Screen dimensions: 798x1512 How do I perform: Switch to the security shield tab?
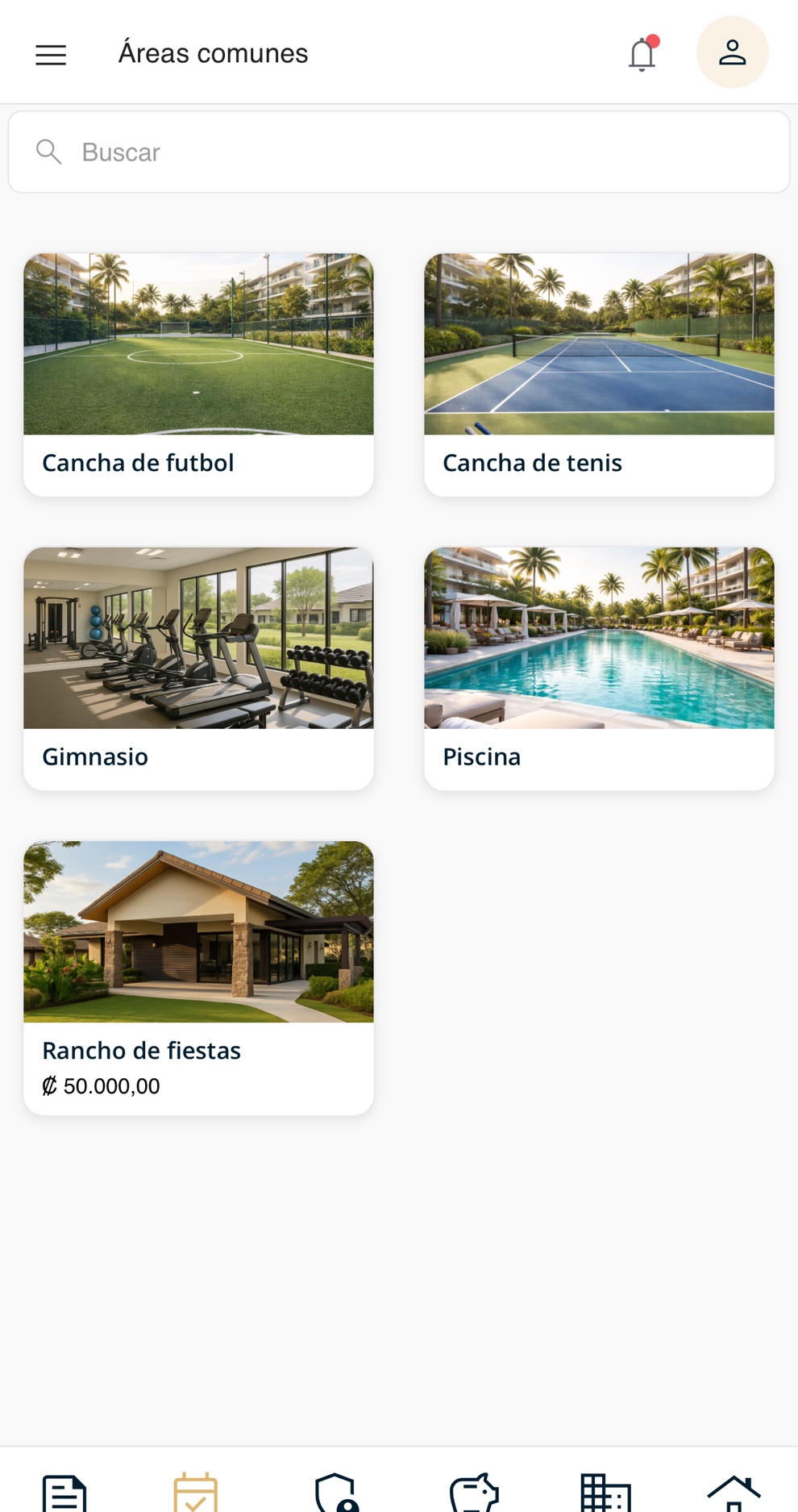(x=336, y=1493)
